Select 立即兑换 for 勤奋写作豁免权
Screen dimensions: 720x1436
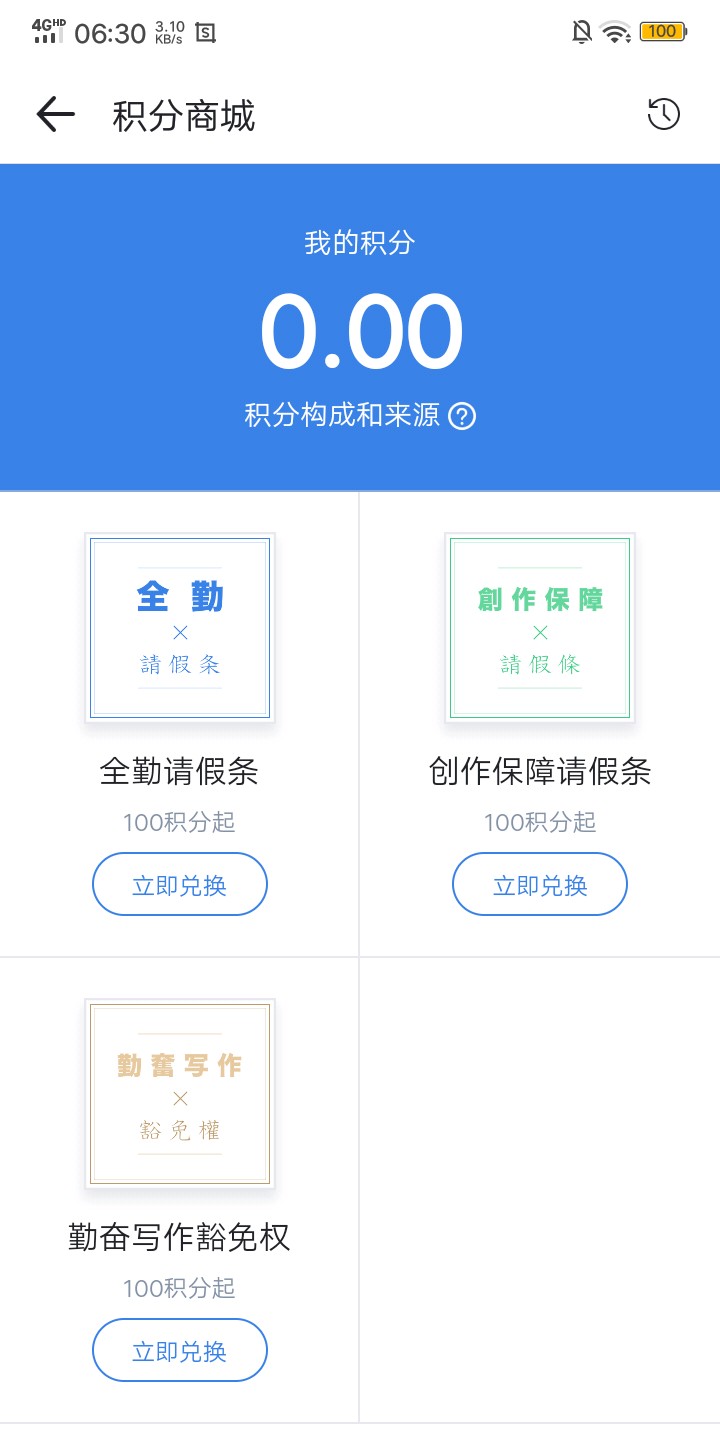pos(180,1350)
